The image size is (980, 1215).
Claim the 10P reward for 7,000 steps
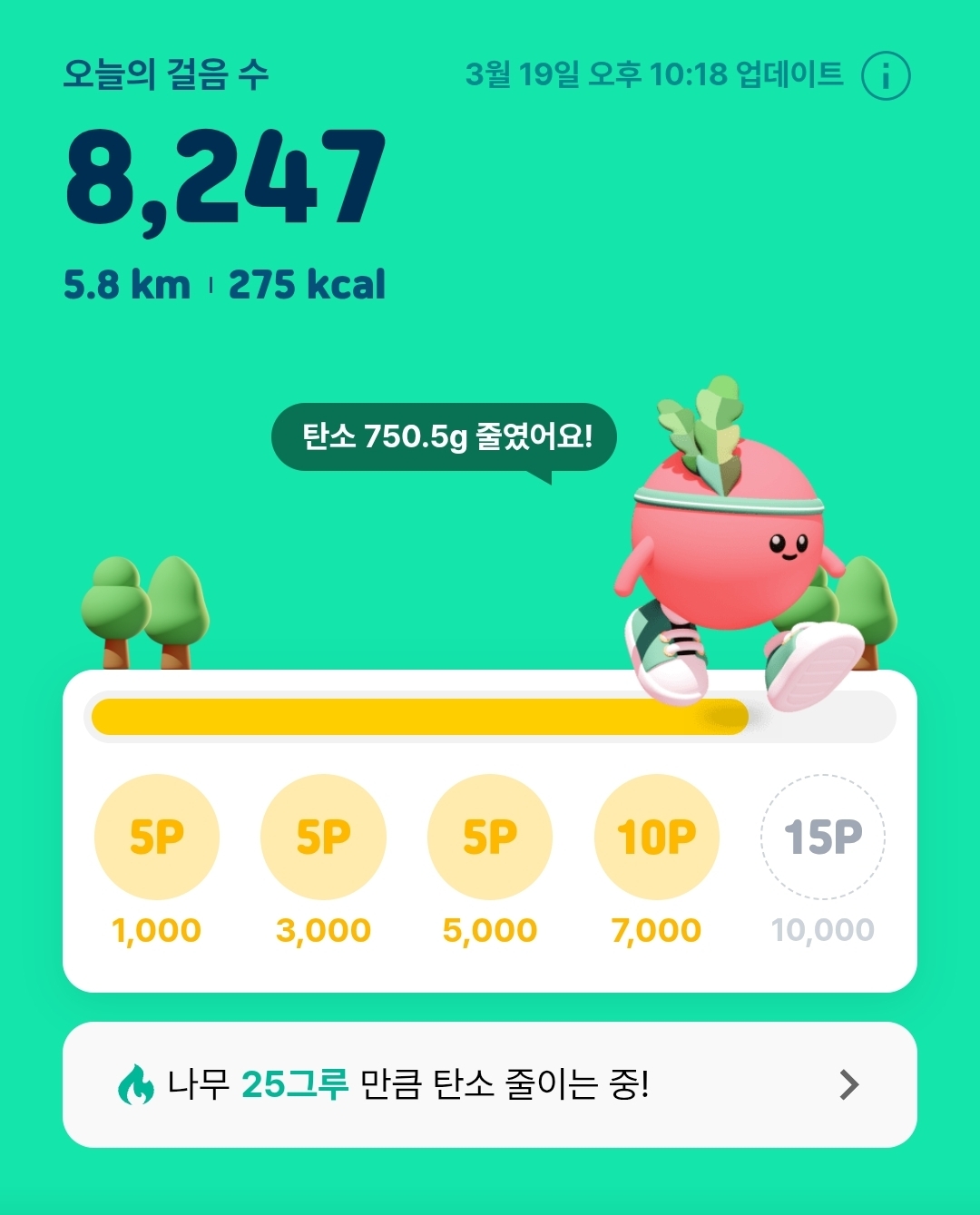pos(656,837)
